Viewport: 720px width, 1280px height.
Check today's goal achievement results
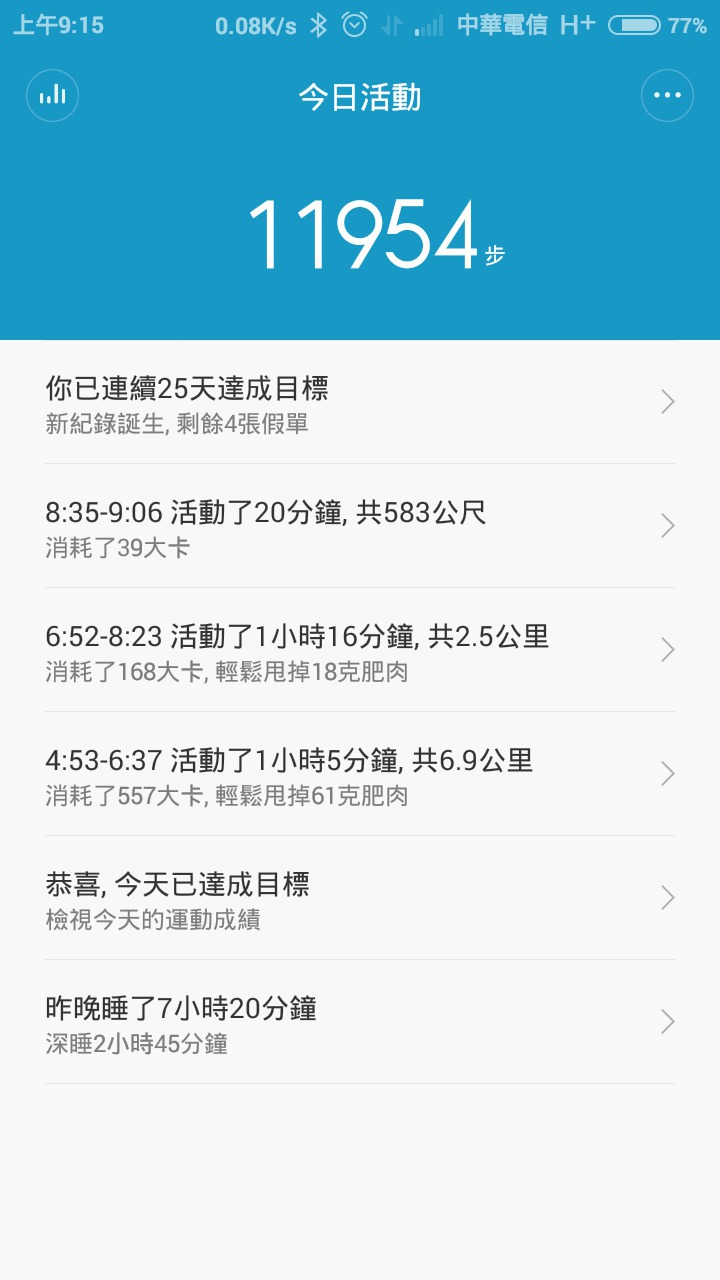coord(360,899)
